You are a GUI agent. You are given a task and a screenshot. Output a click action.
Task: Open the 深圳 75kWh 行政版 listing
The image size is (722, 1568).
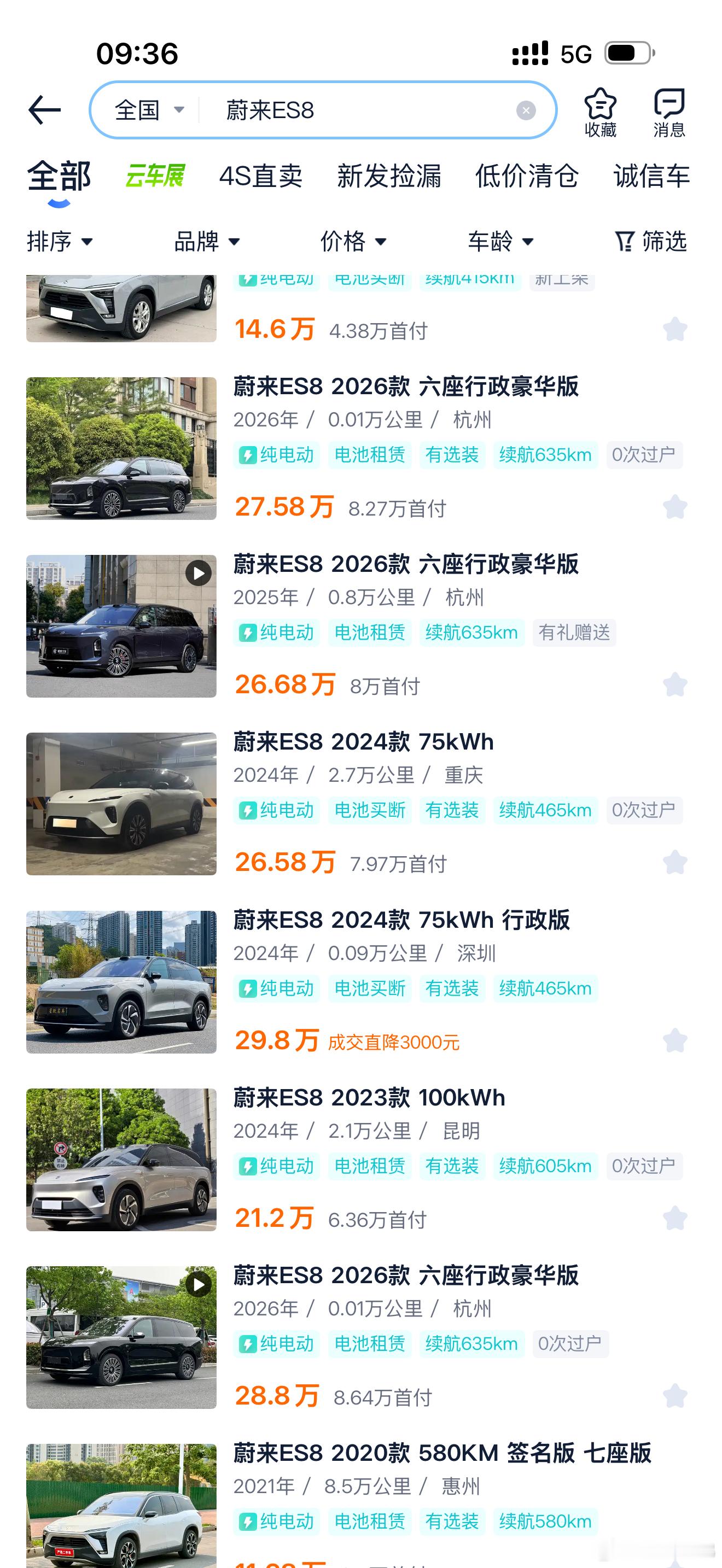(x=357, y=982)
